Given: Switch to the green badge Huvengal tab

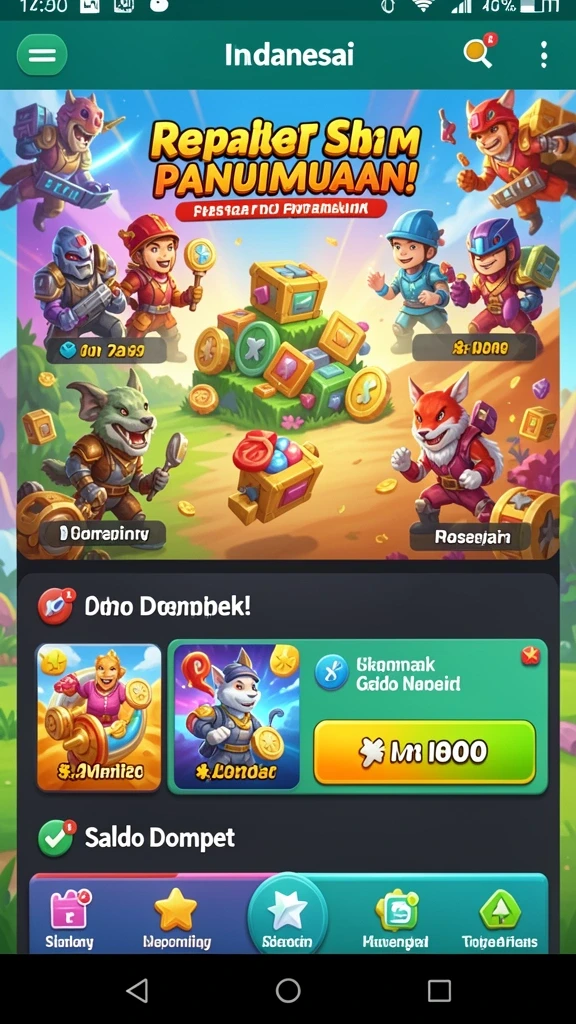Looking at the screenshot, I should tap(395, 919).
